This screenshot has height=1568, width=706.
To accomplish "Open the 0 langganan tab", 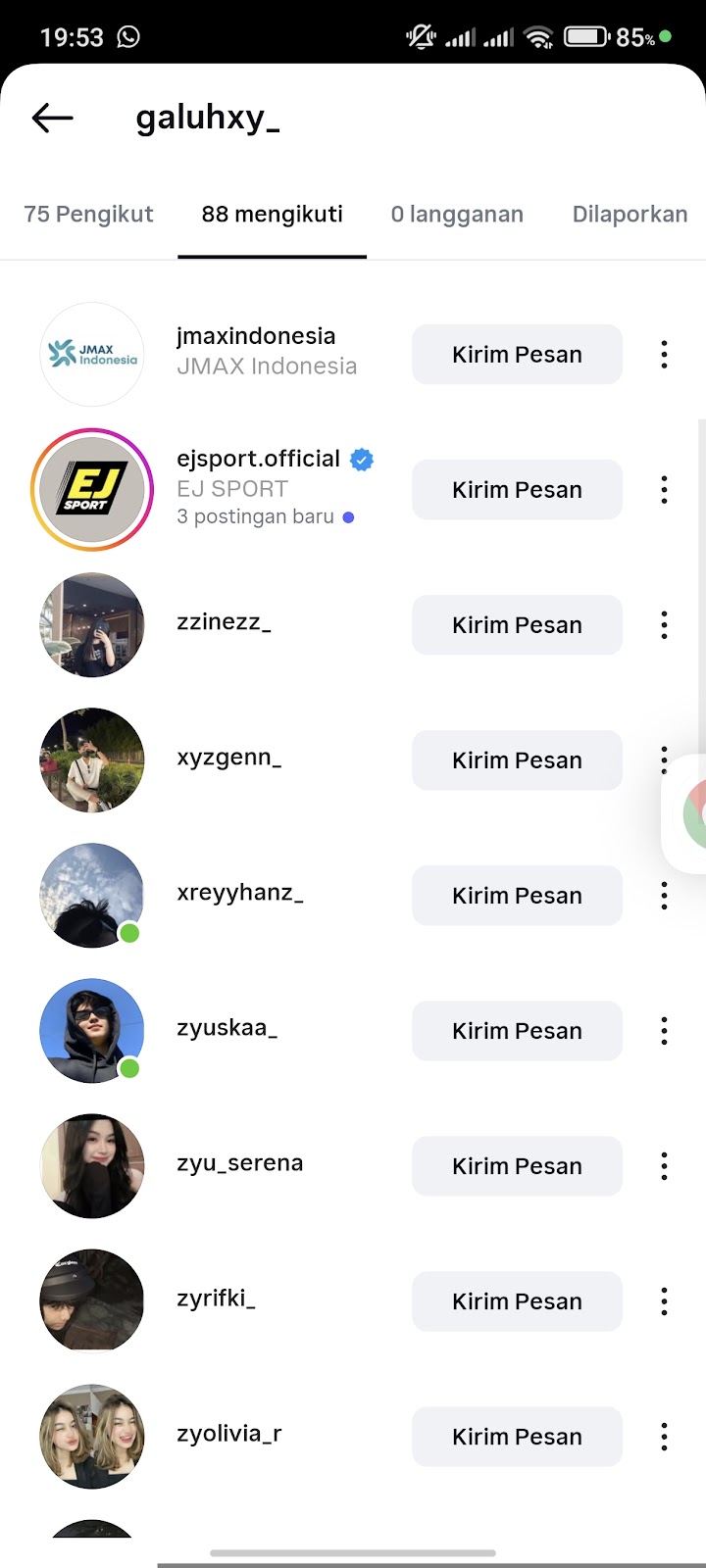I will pyautogui.click(x=457, y=215).
